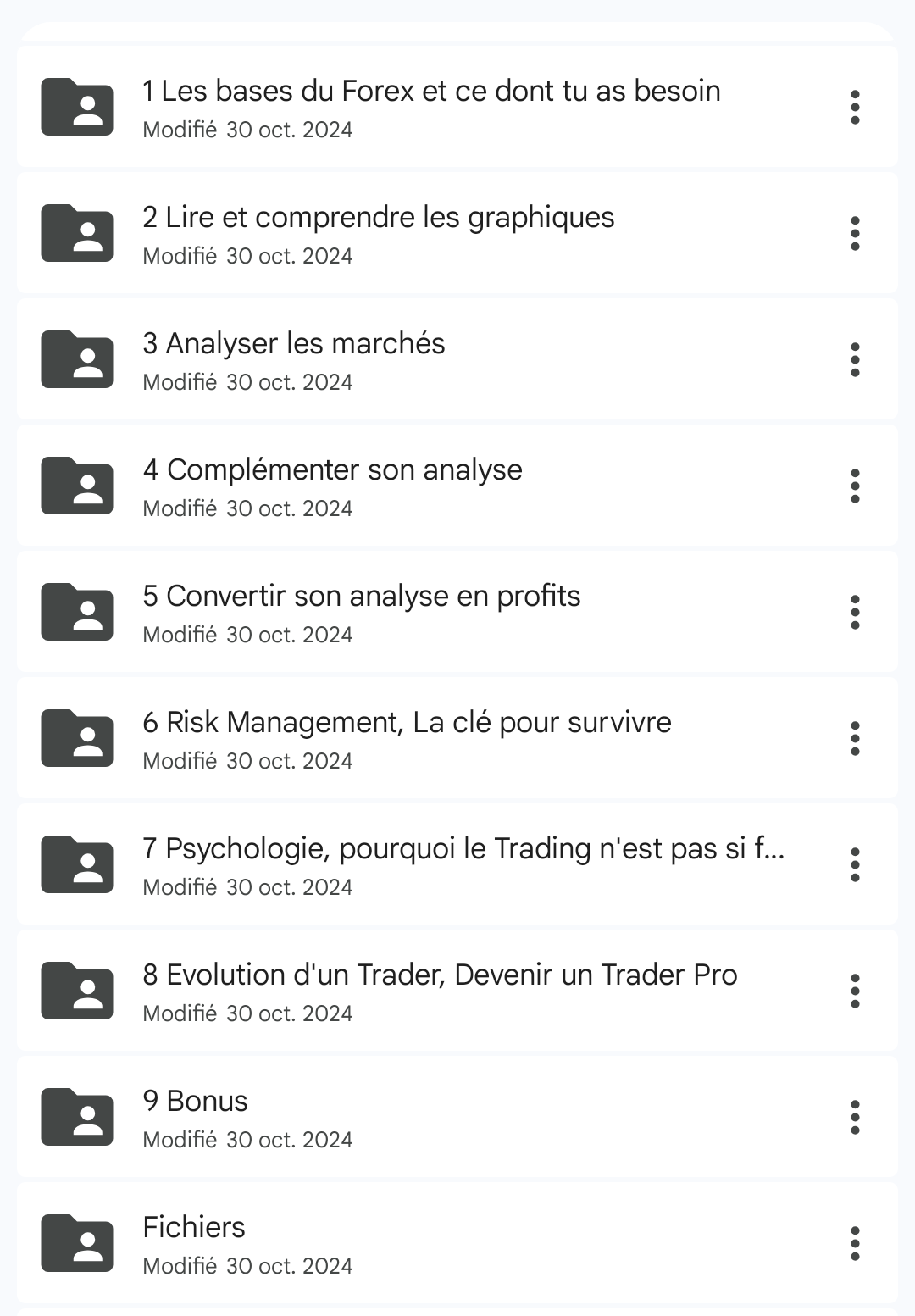The width and height of the screenshot is (915, 1316).
Task: Open folder 2 Lire et comprendre les graphiques
Action: point(378,233)
